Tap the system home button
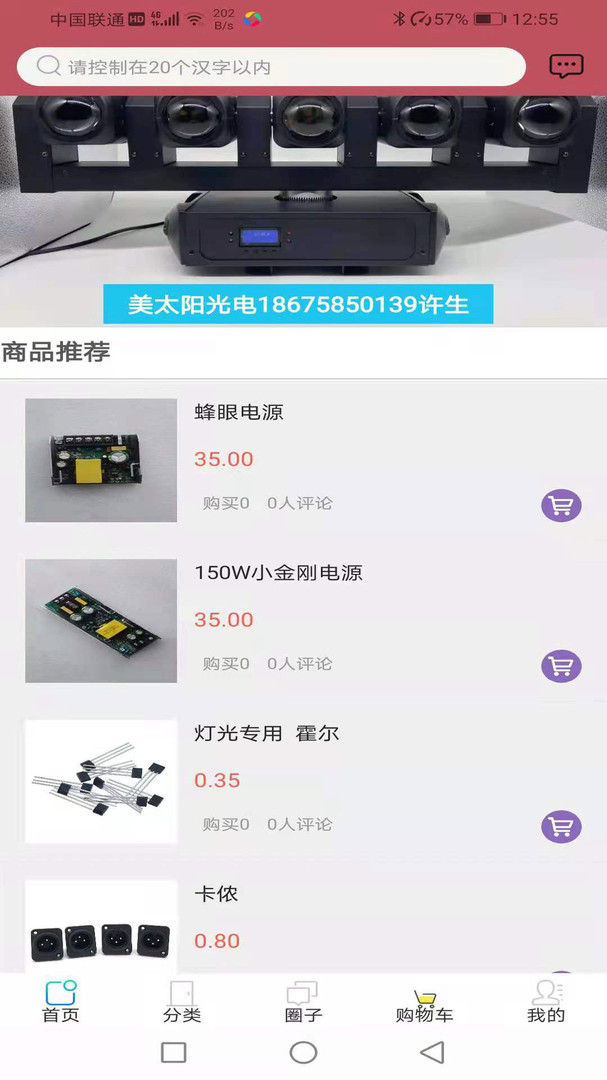 coord(303,1052)
